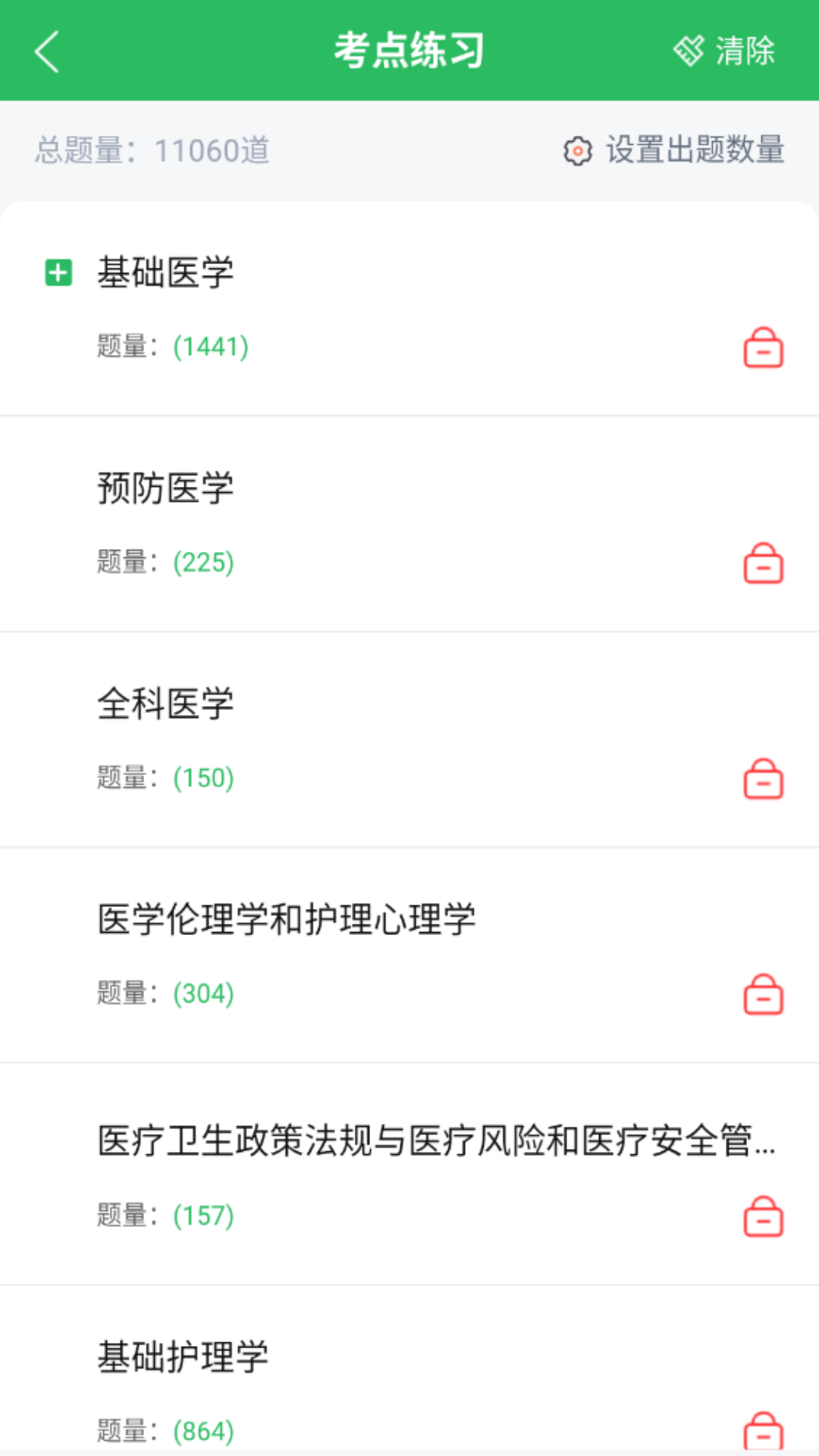The image size is (819, 1456).
Task: Tap the gear icon beside 设置出题数量
Action: tap(578, 150)
